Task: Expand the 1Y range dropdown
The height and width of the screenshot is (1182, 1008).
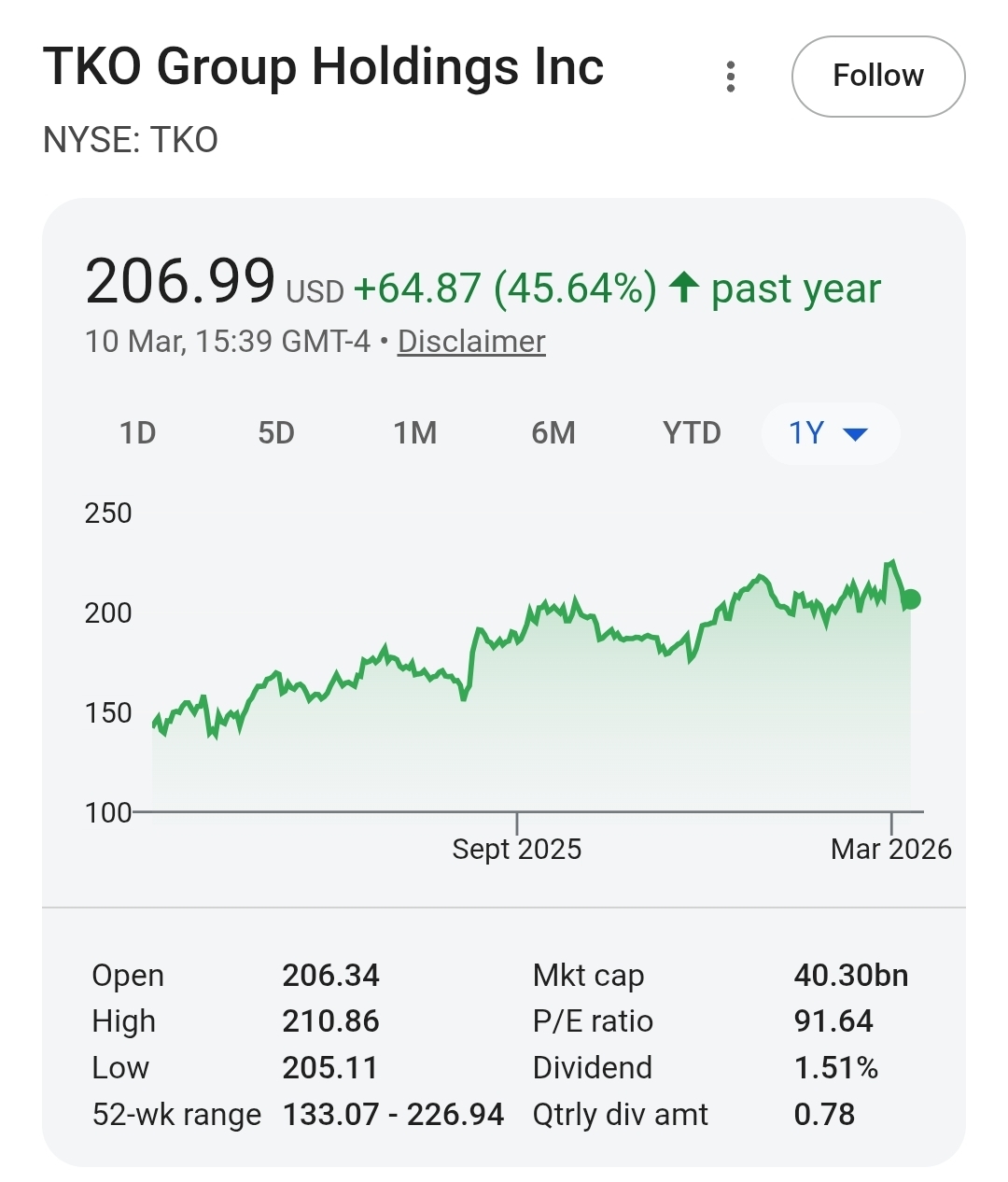Action: (x=830, y=433)
